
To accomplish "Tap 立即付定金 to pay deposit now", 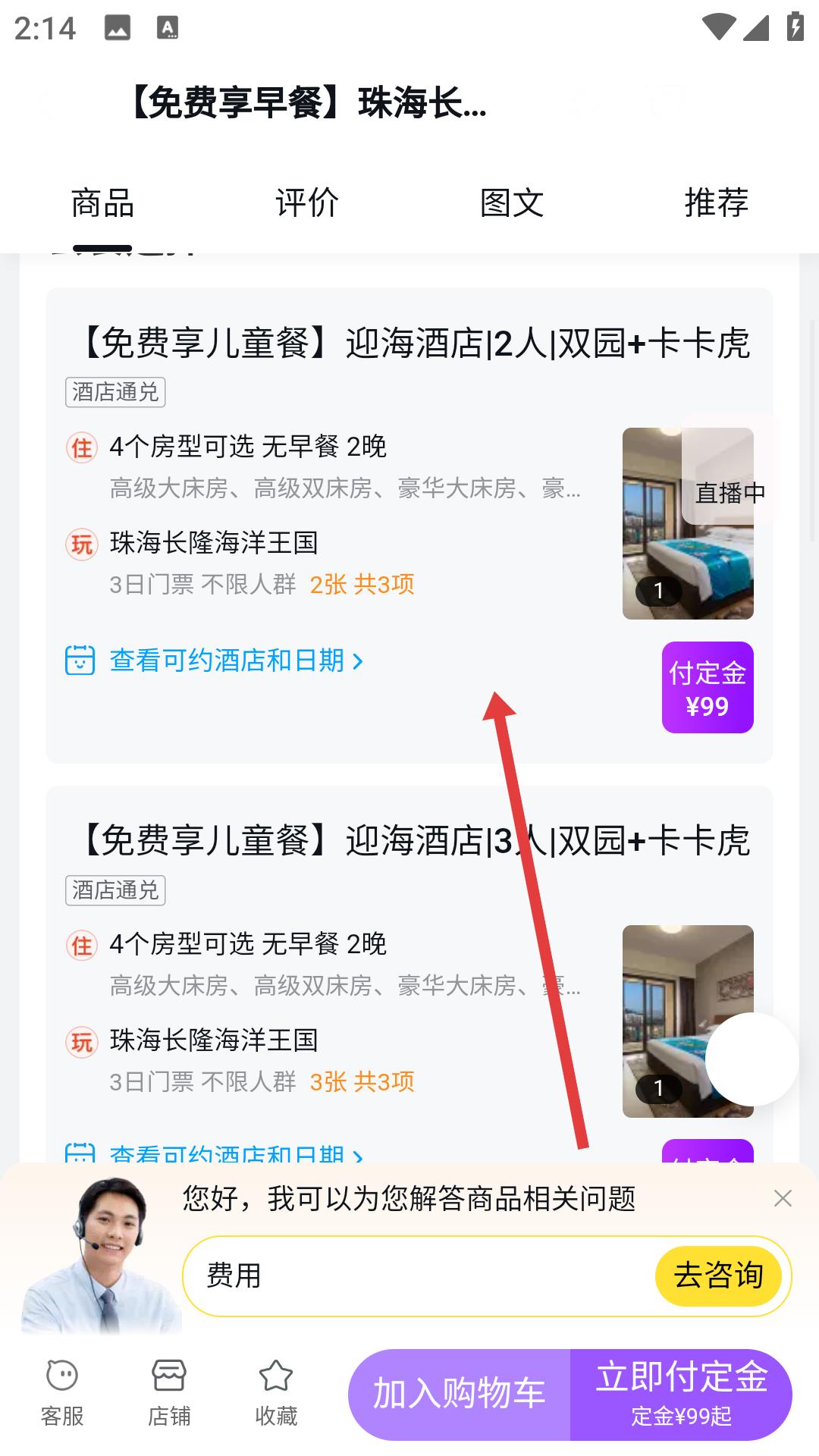I will click(x=681, y=1394).
